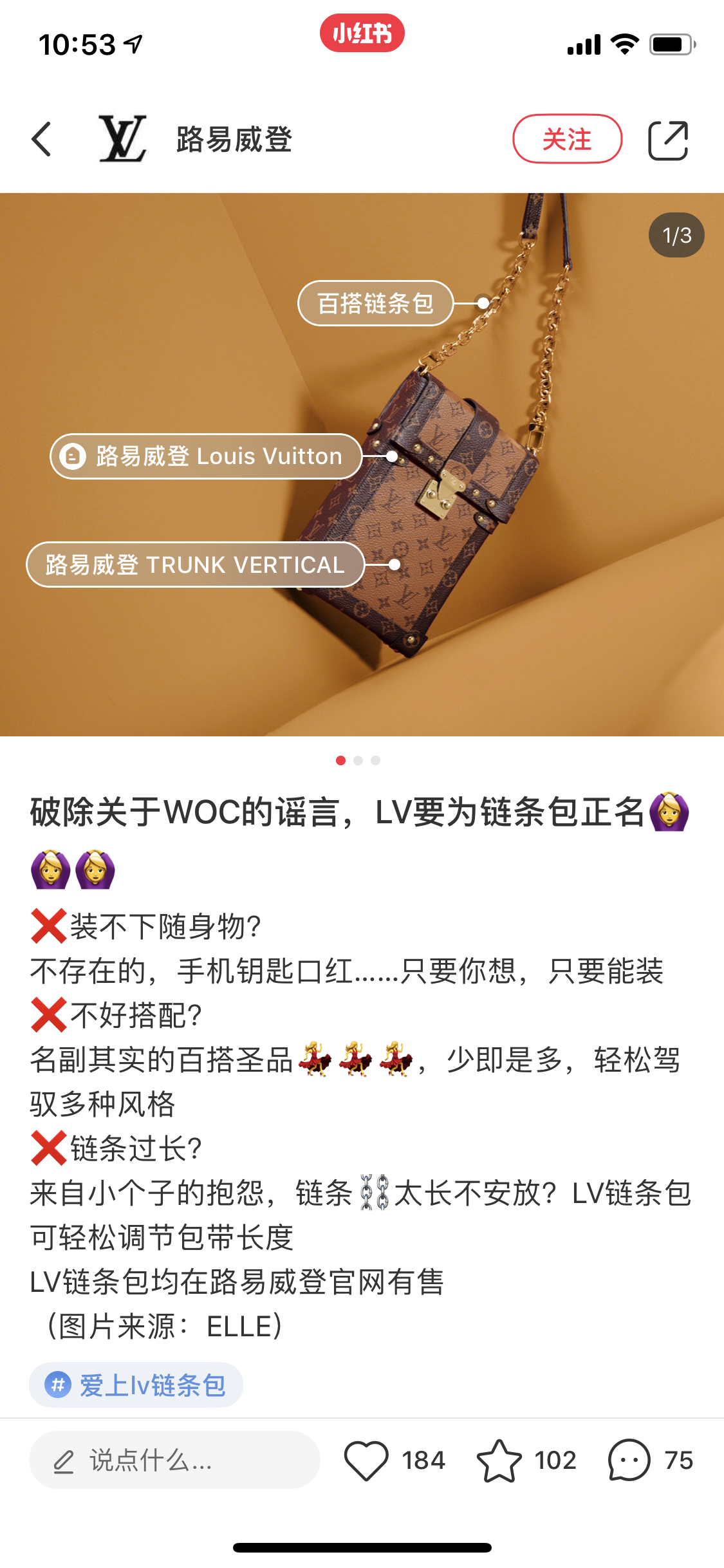Save this post to favorites

coord(499,1460)
